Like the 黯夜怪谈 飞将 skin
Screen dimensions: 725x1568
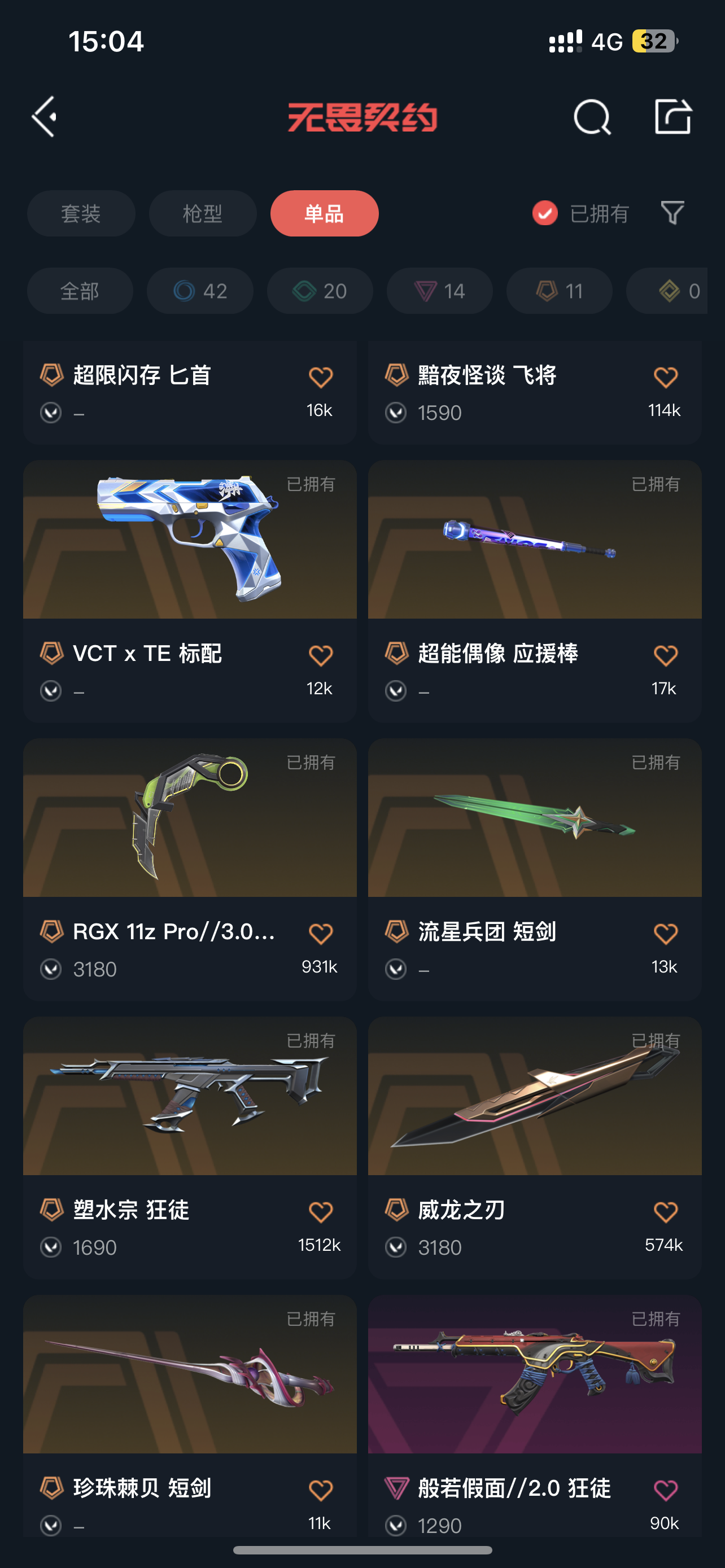665,378
